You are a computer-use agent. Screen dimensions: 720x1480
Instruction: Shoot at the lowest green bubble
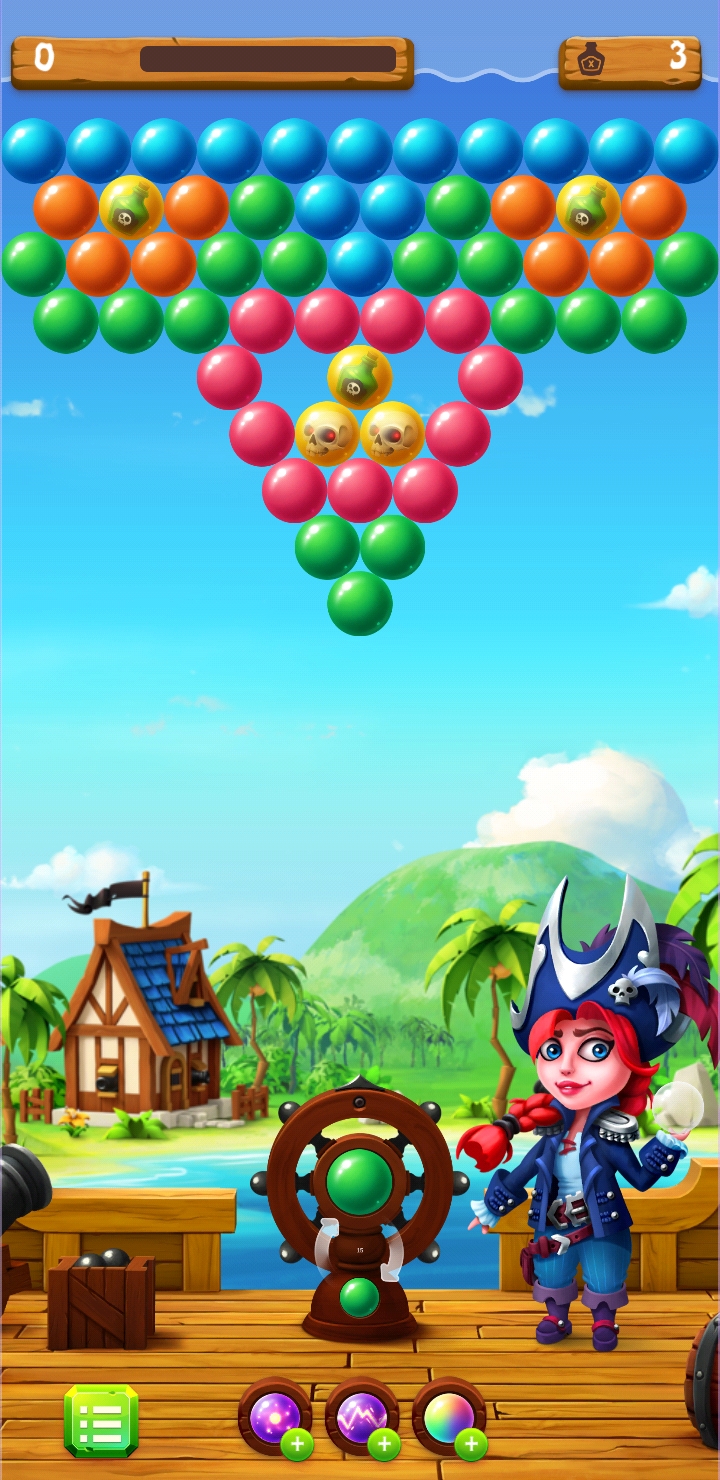359,604
